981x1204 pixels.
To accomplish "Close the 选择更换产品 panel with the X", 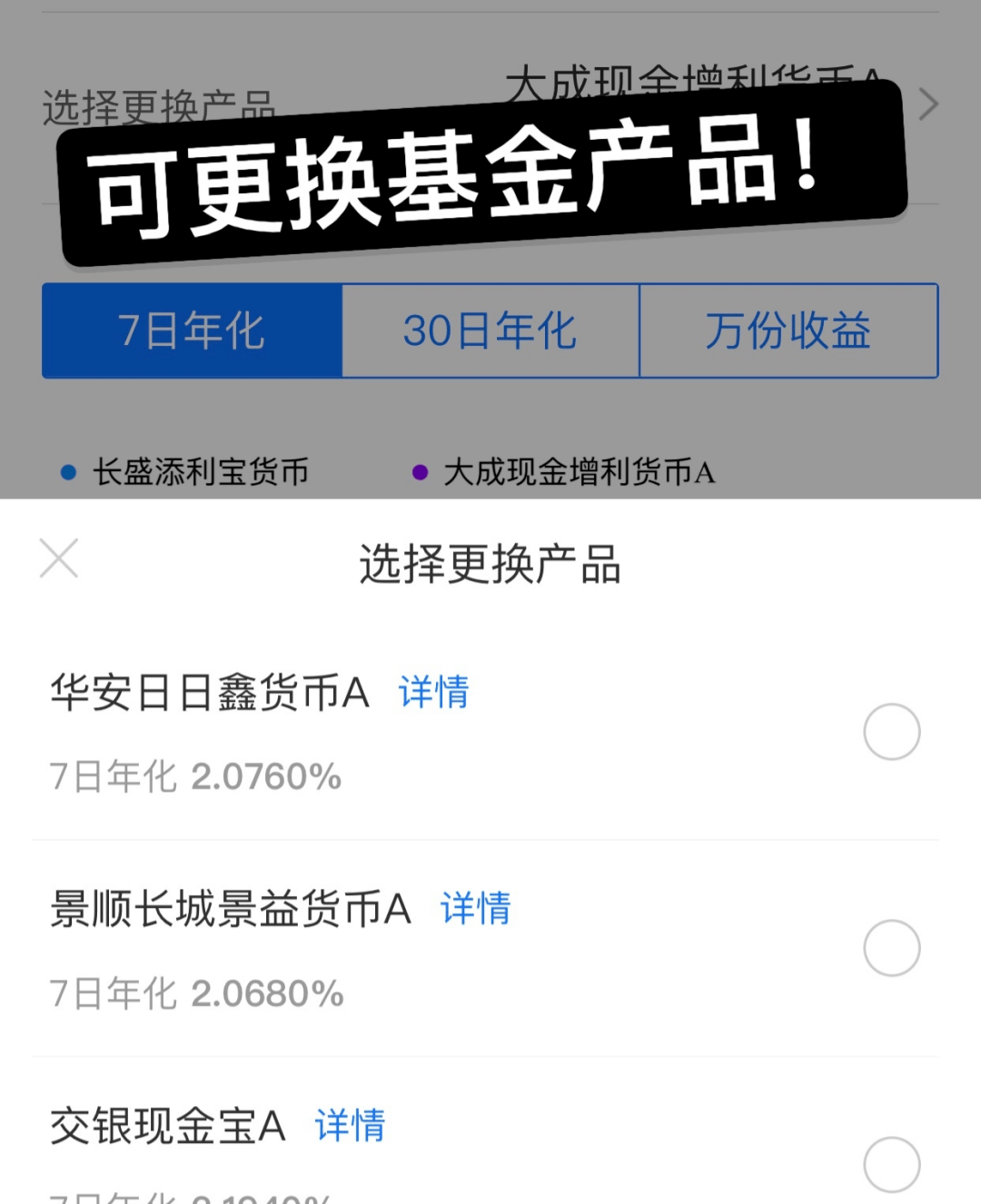I will coord(58,559).
